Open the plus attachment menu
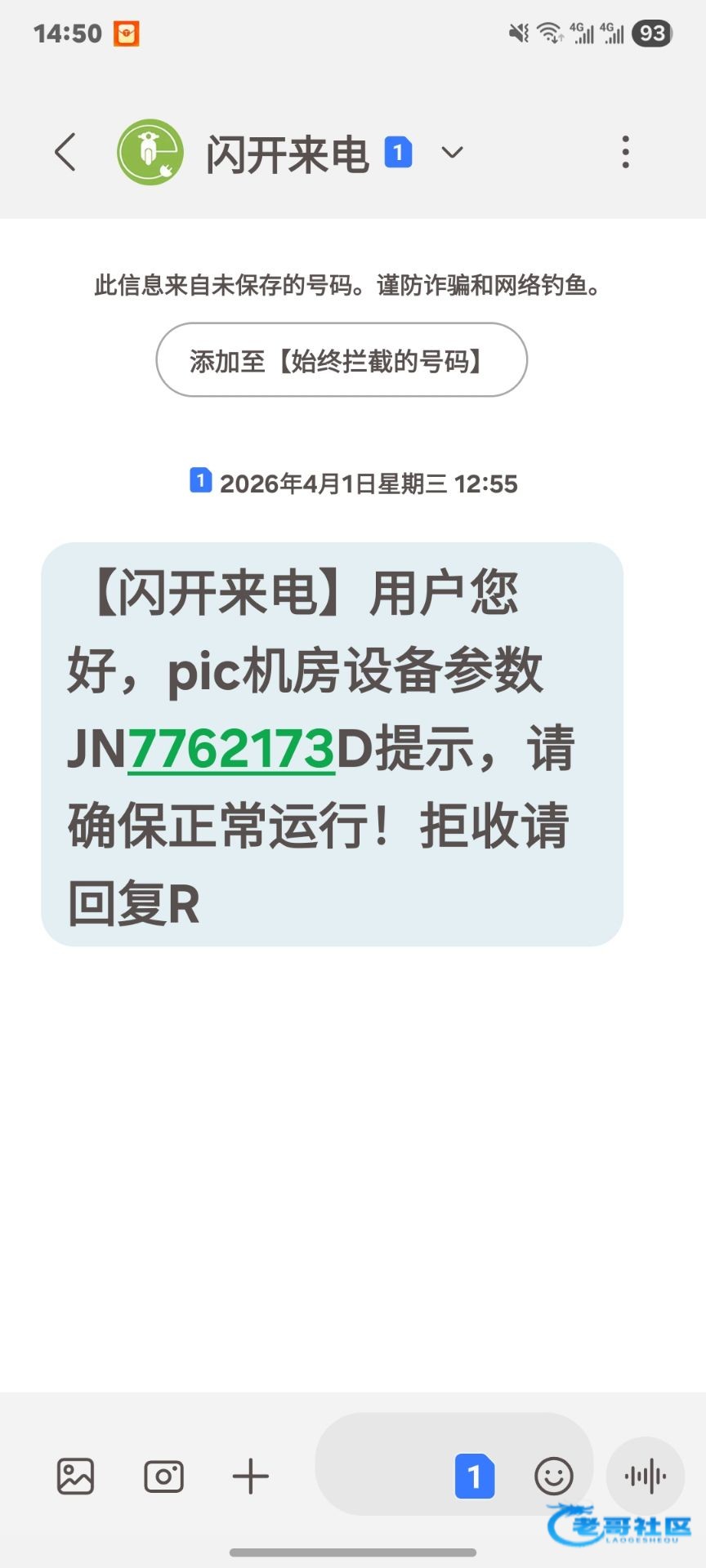 250,1476
